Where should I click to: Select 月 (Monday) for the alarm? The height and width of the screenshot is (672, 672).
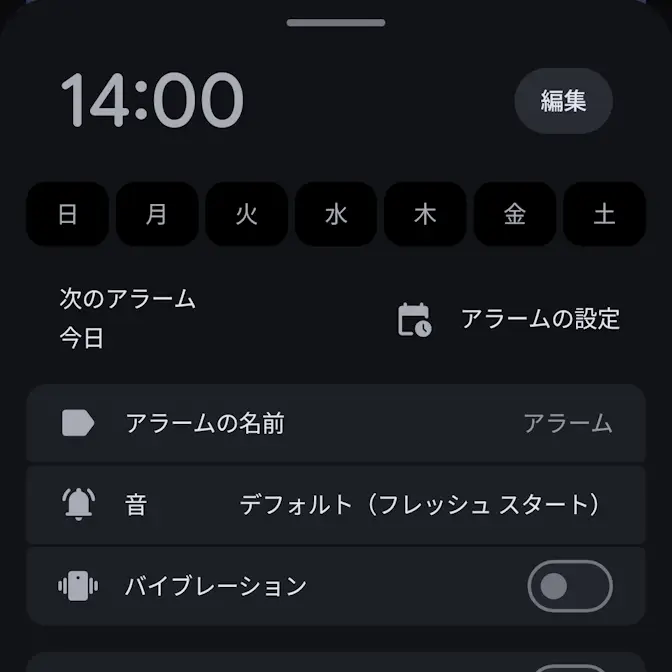tap(157, 214)
